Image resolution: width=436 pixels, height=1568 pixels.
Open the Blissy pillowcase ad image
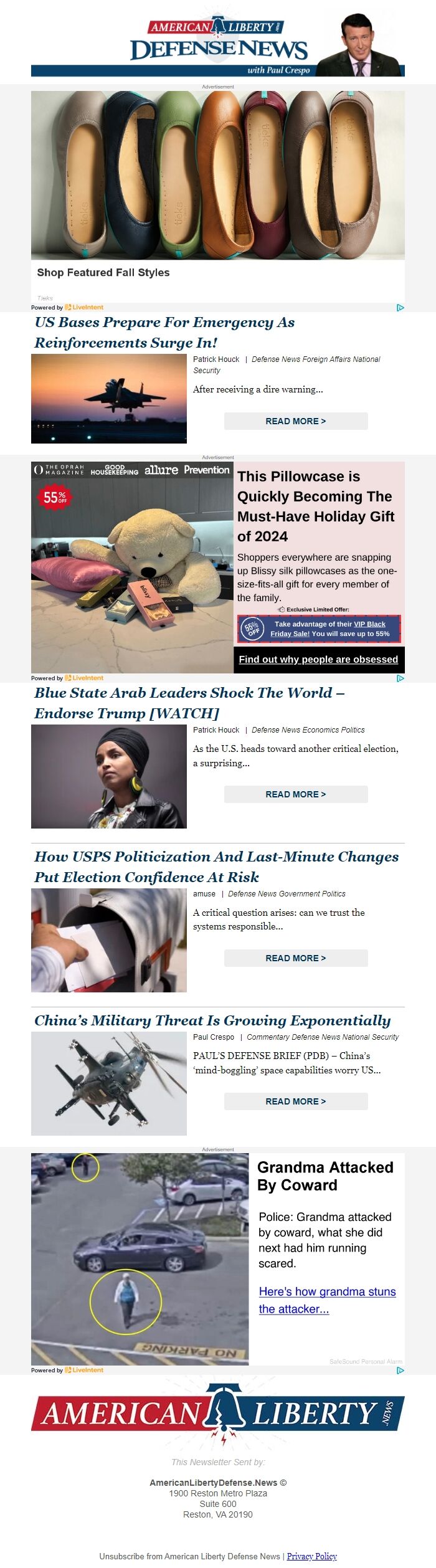coord(132,568)
